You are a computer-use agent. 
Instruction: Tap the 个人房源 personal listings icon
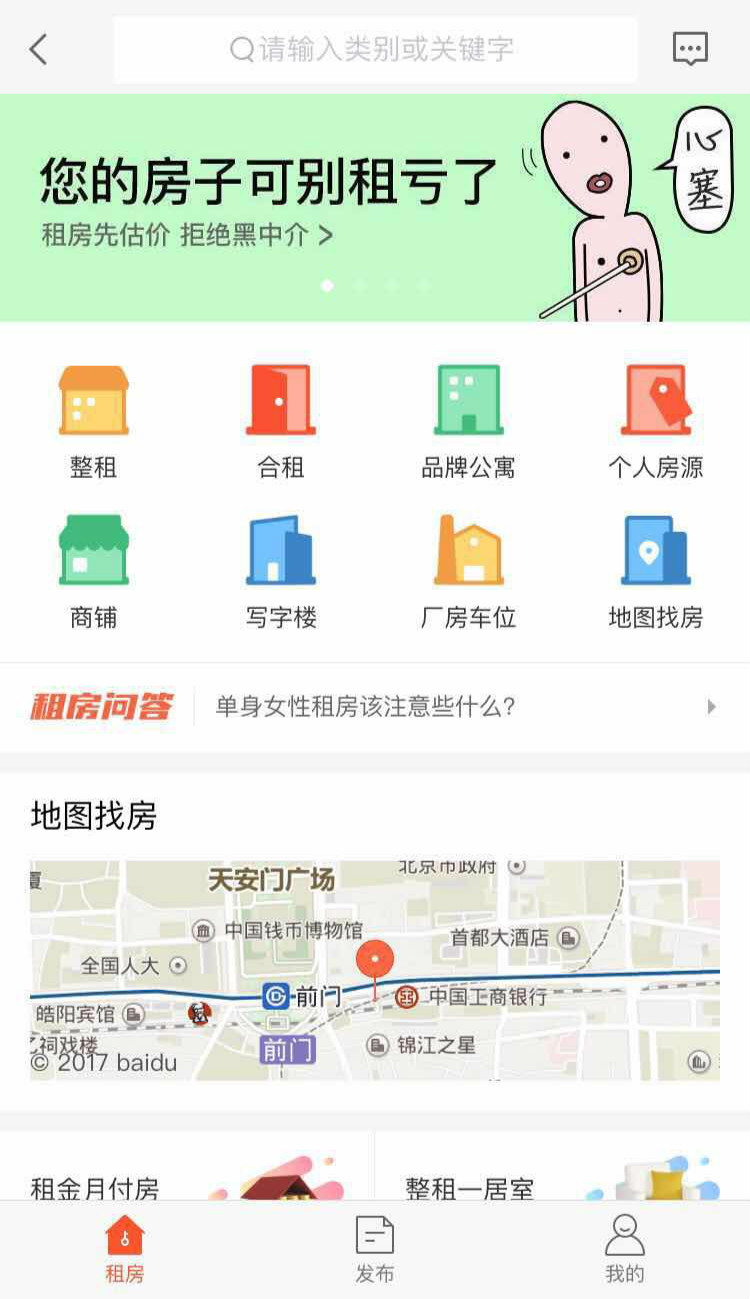pos(655,397)
